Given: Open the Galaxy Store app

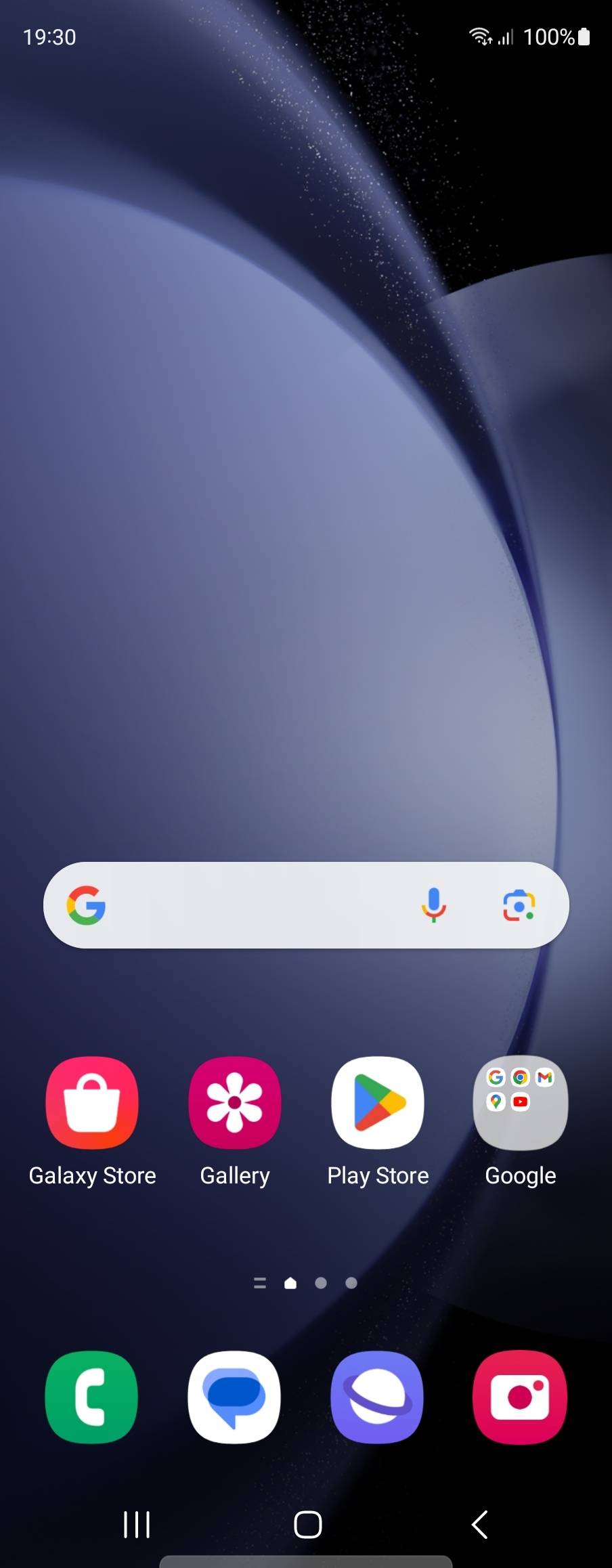Looking at the screenshot, I should pos(92,1103).
